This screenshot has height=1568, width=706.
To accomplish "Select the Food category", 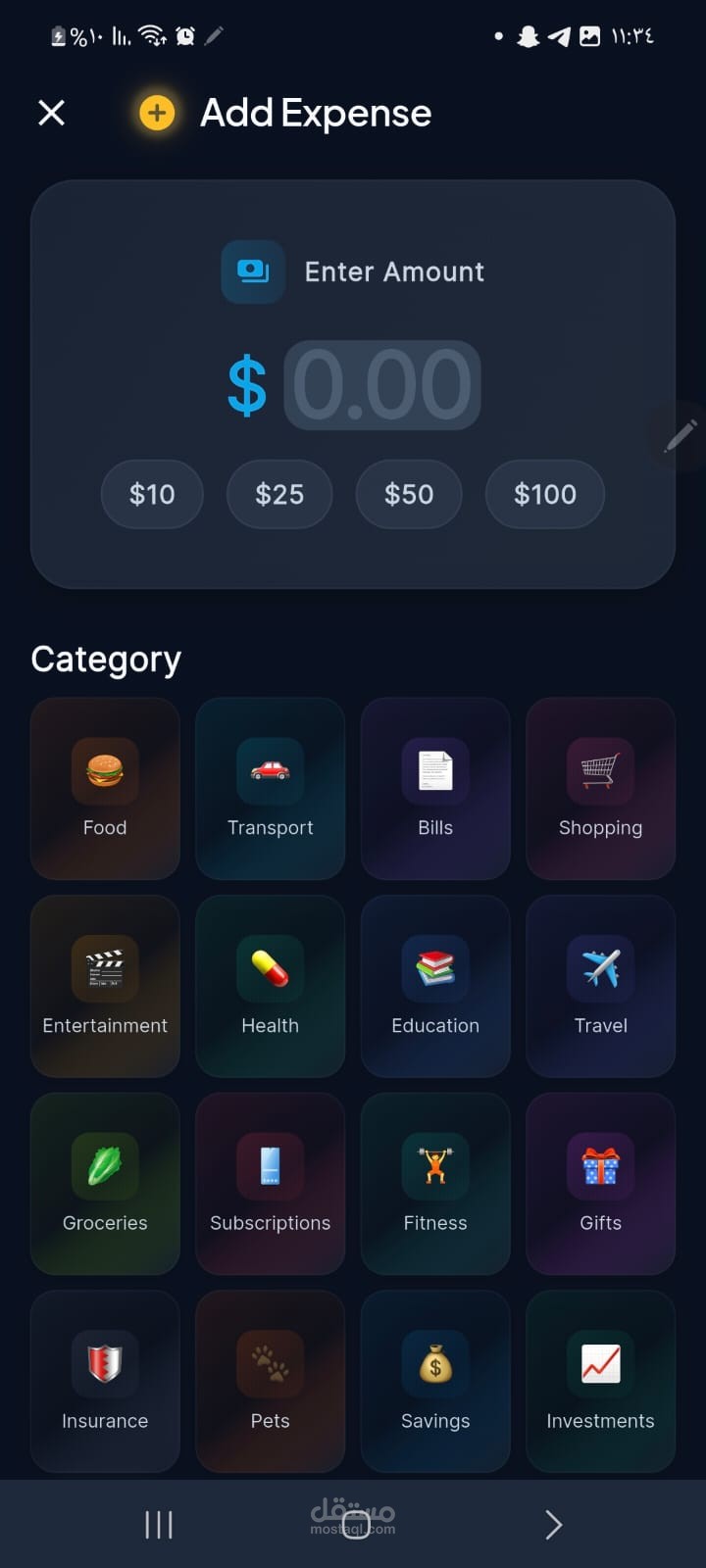I will point(105,789).
